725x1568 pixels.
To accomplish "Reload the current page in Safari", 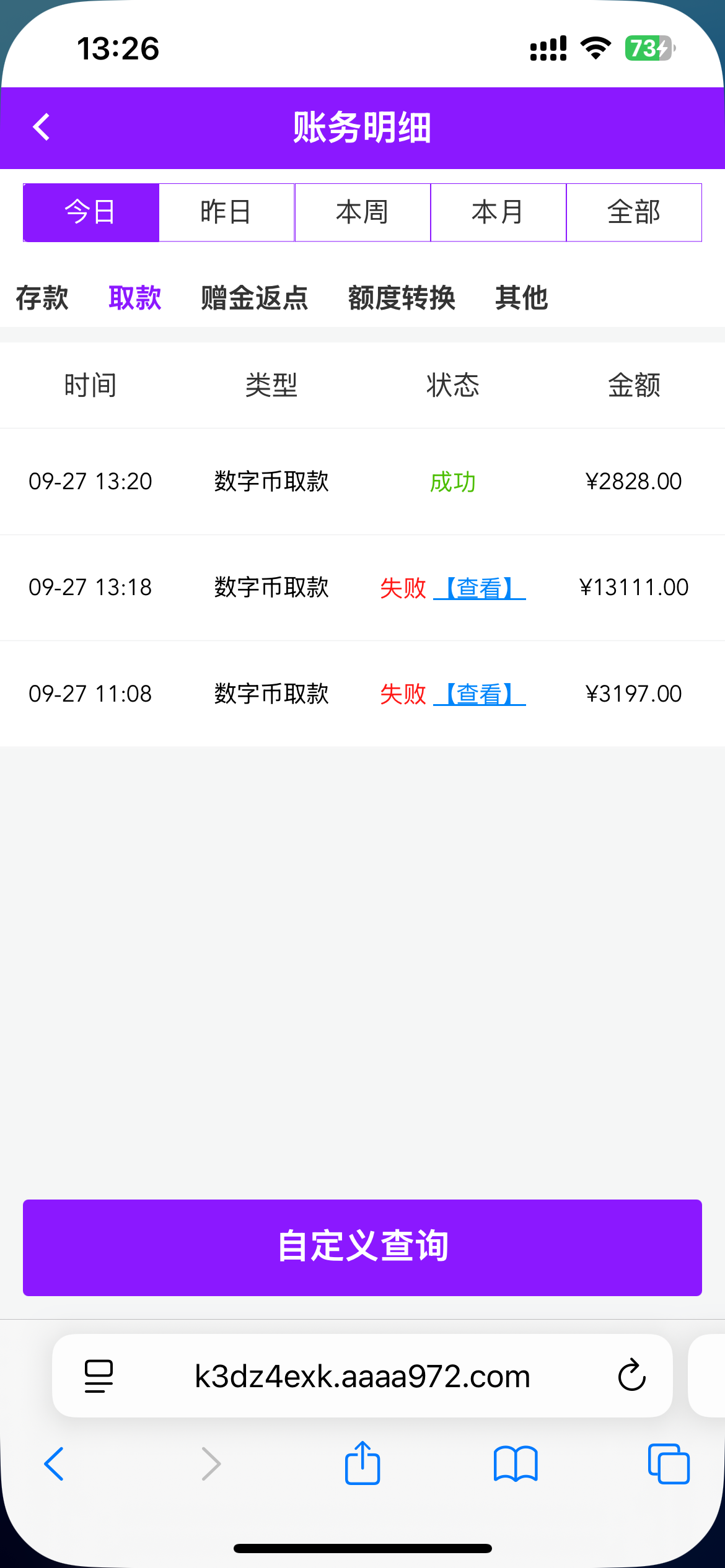I will coord(631,1375).
